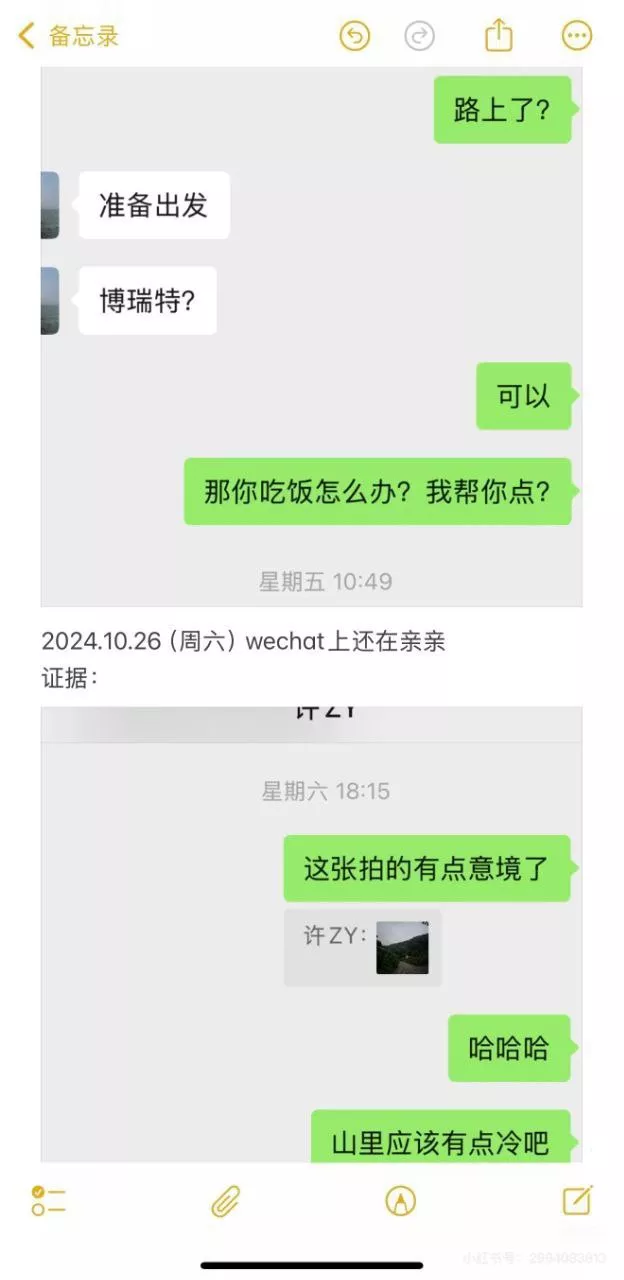Screen dimensions: 624x1280
Task: Share this note
Action: coord(499,36)
